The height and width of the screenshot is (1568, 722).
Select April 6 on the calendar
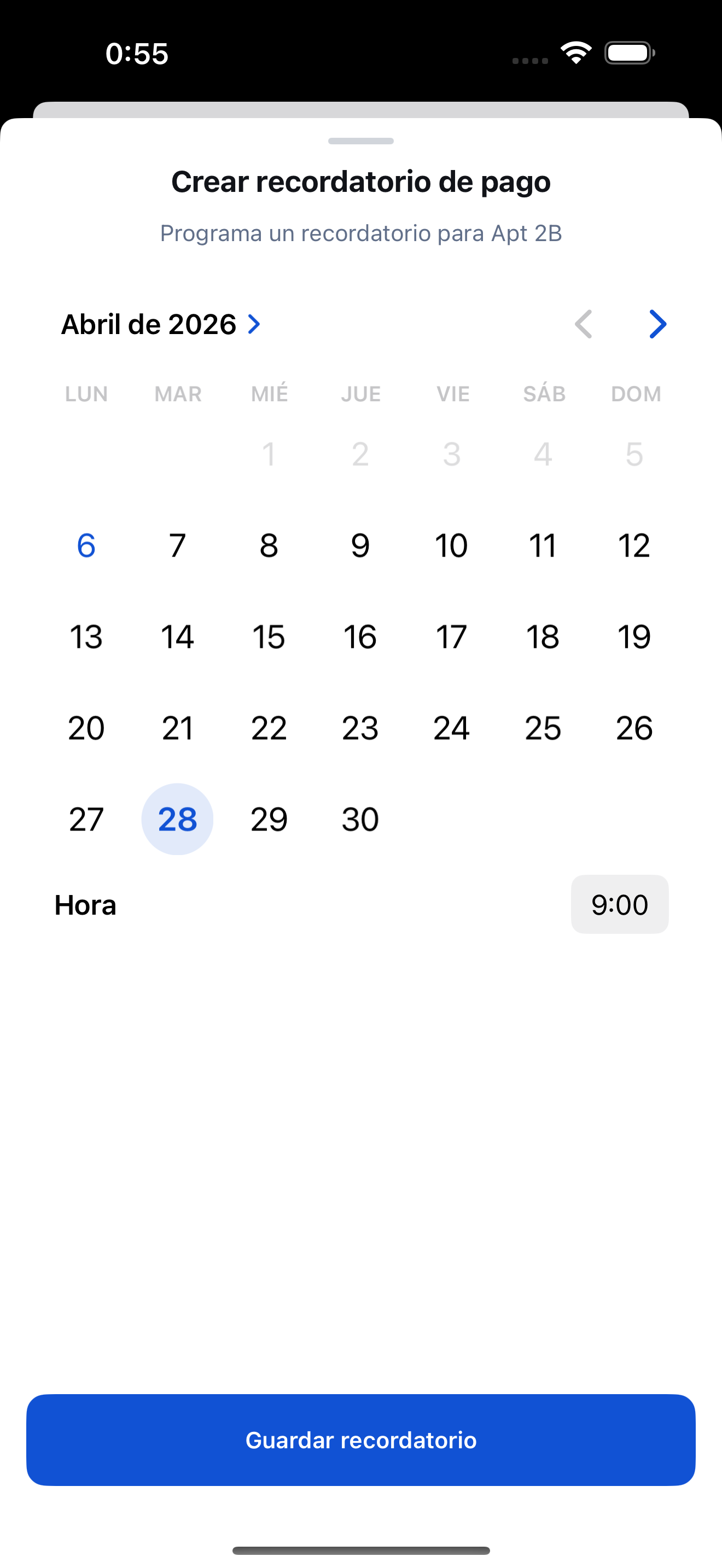point(86,546)
